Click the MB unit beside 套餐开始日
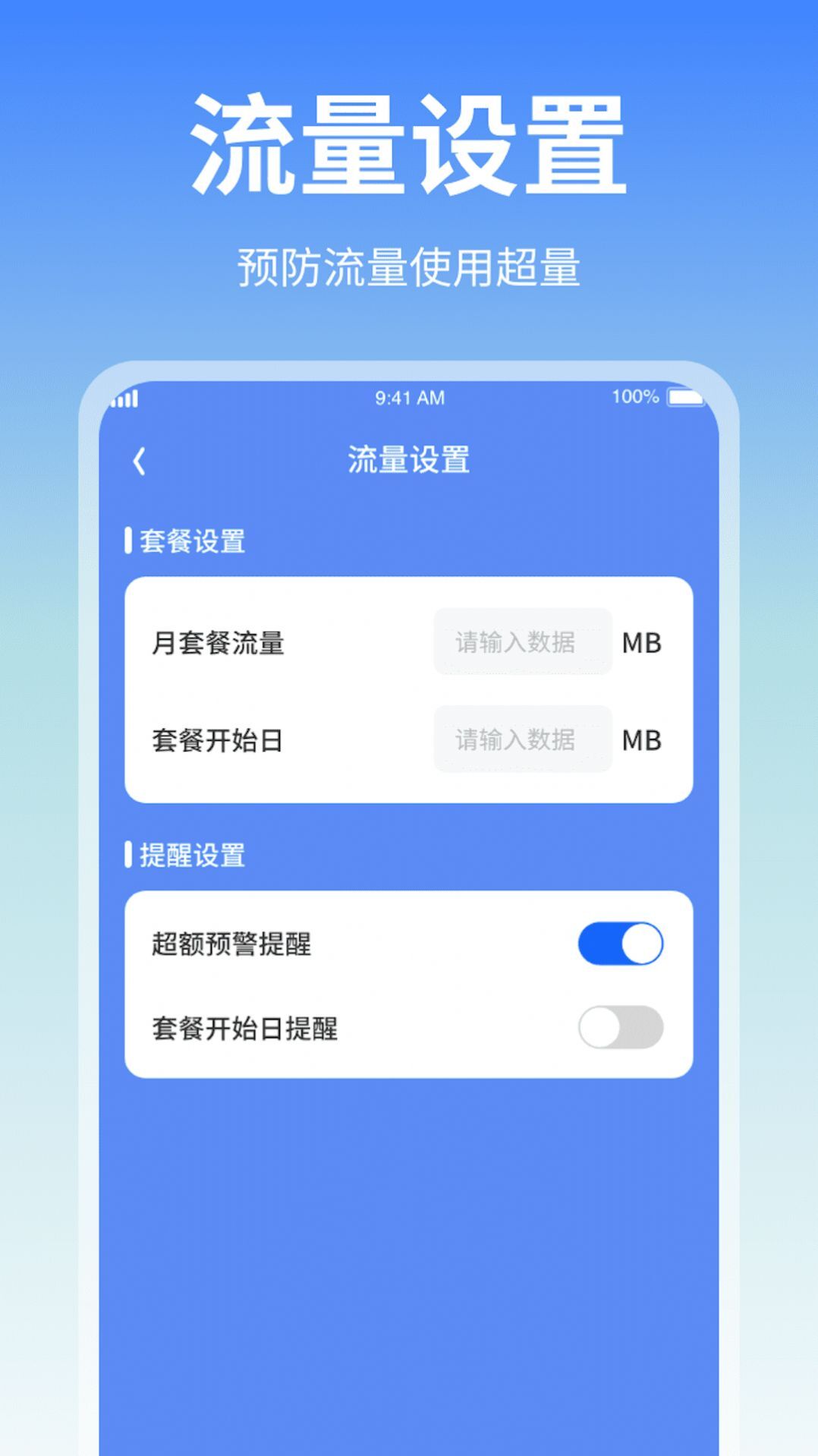818x1456 pixels. pyautogui.click(x=642, y=740)
